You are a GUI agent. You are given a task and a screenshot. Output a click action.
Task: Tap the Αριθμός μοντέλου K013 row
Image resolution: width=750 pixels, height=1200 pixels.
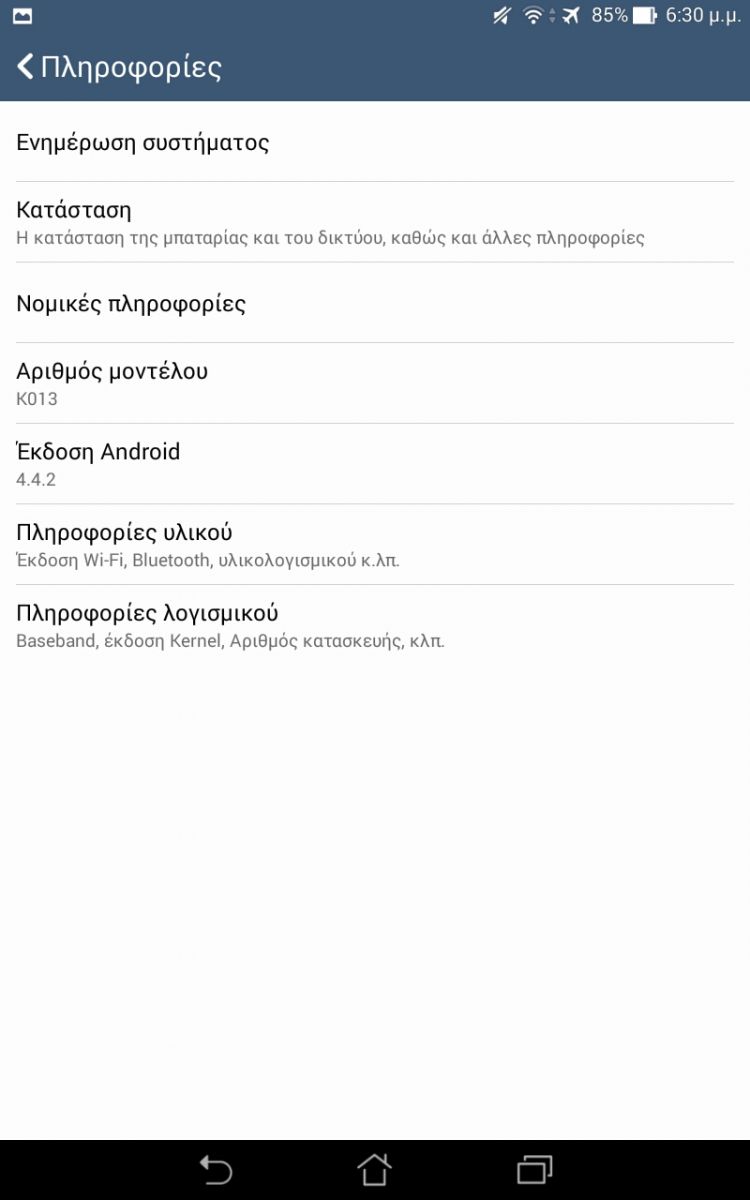pyautogui.click(x=375, y=383)
